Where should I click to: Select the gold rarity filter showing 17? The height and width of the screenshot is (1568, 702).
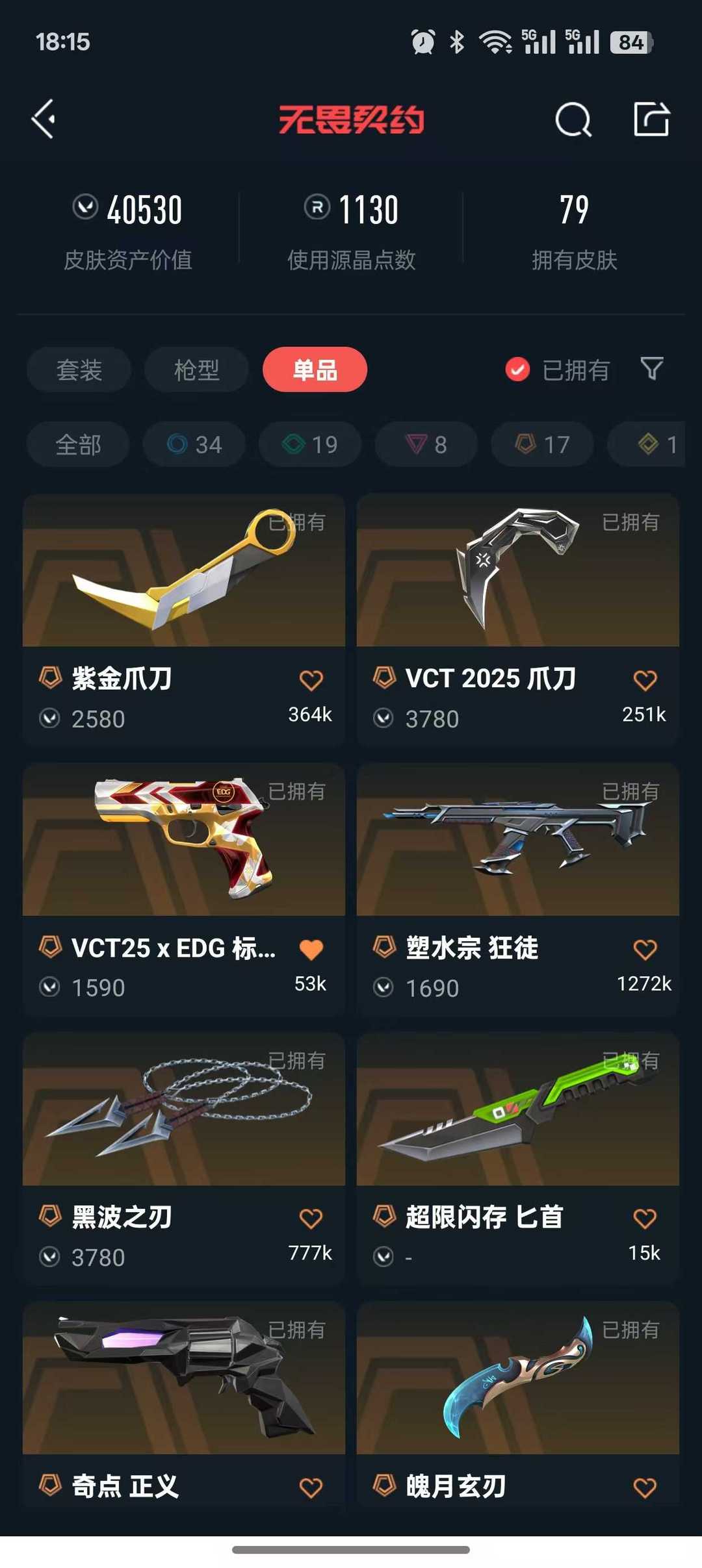point(541,444)
